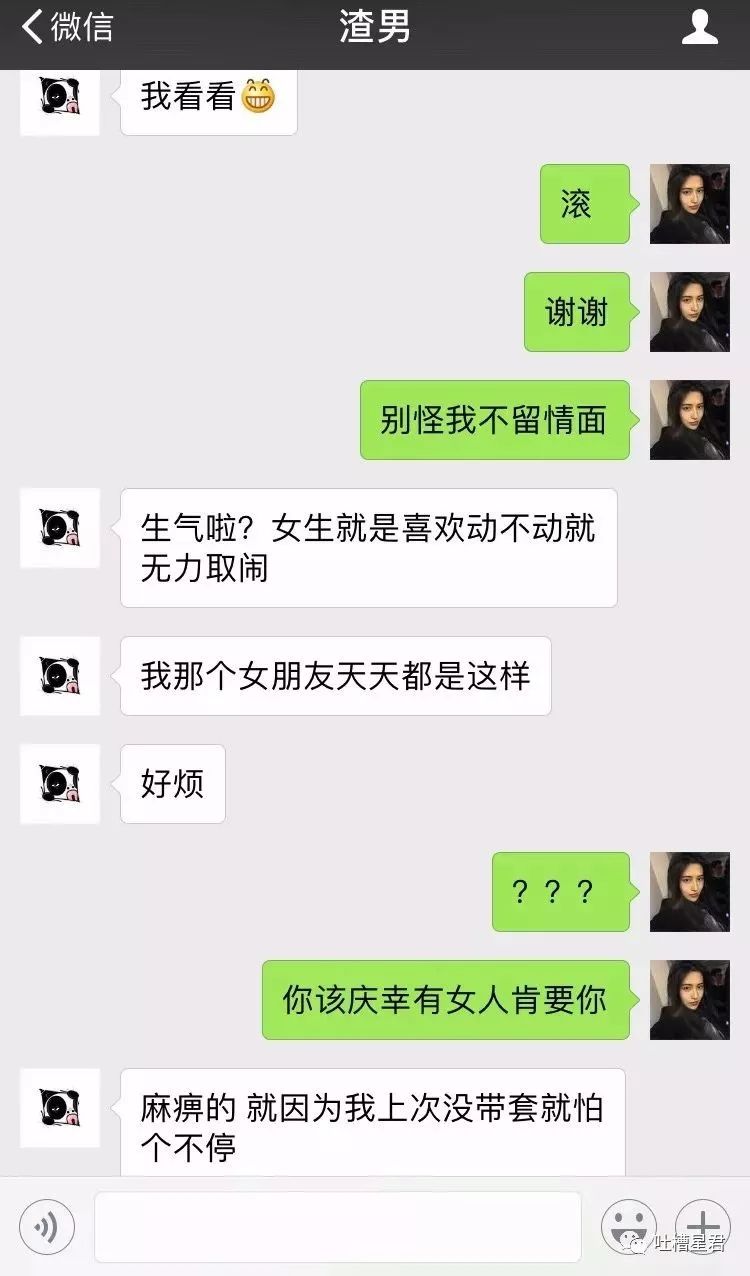Image resolution: width=750 pixels, height=1276 pixels.
Task: Tap the woman's avatar next to 滚
Action: tap(689, 204)
